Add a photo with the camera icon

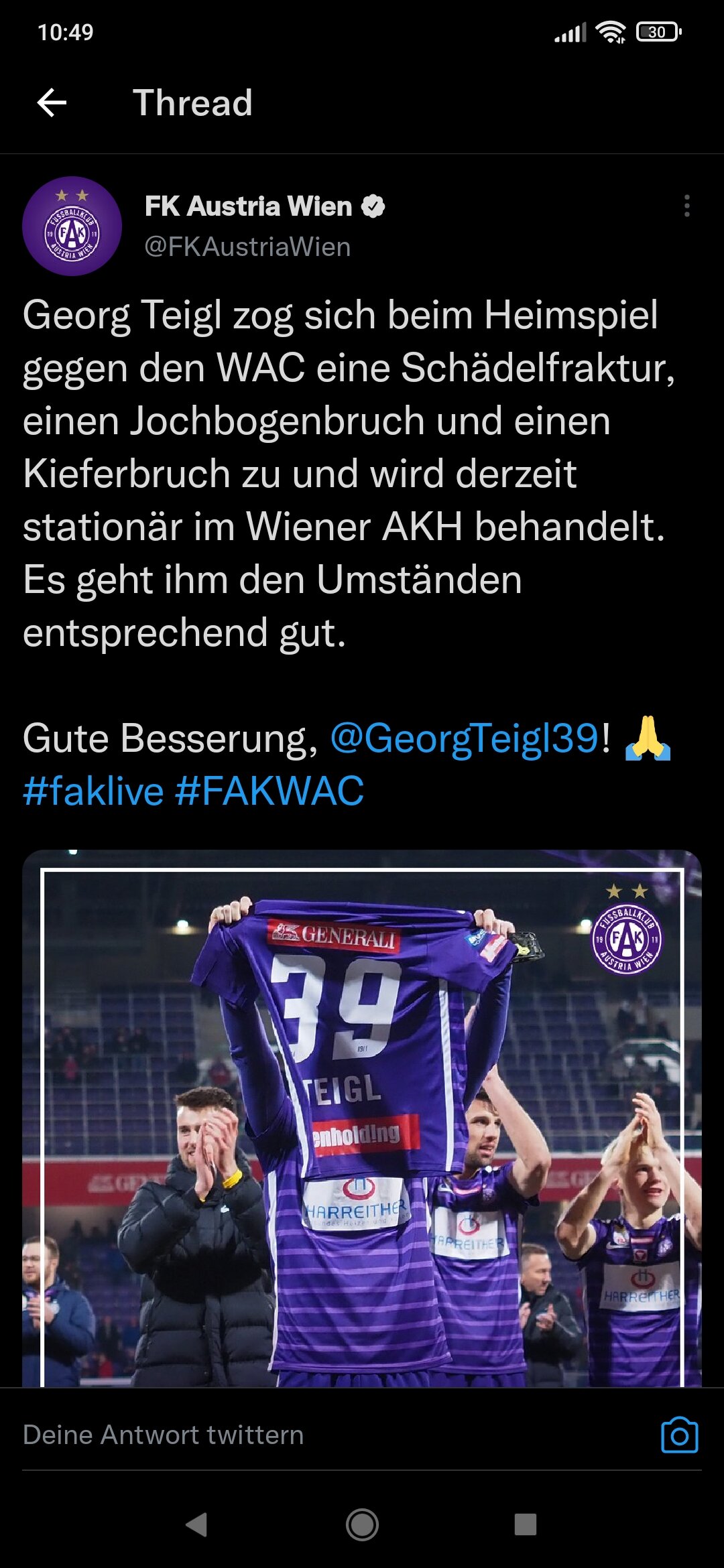point(679,1435)
